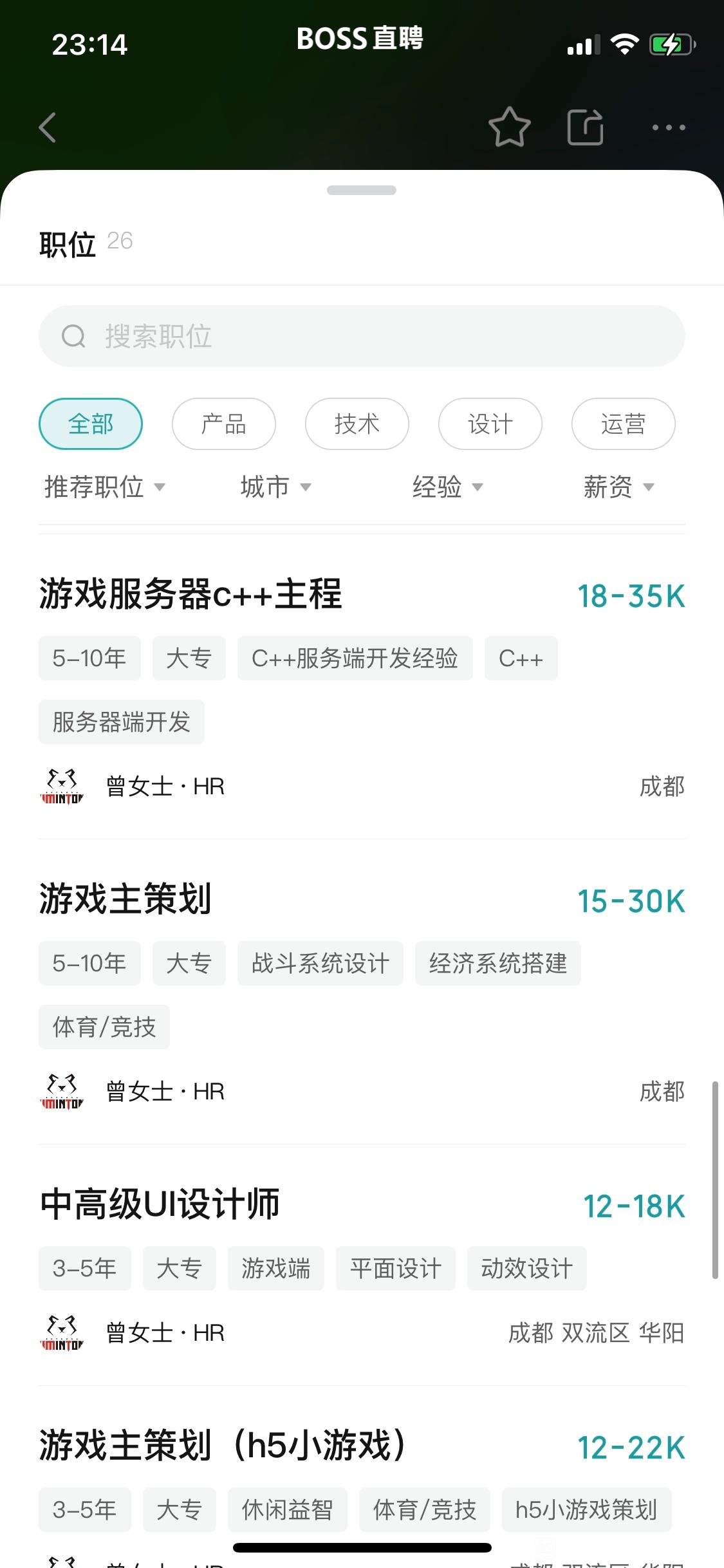This screenshot has width=724, height=1568.
Task: Open the three-dot overflow menu
Action: (x=669, y=127)
